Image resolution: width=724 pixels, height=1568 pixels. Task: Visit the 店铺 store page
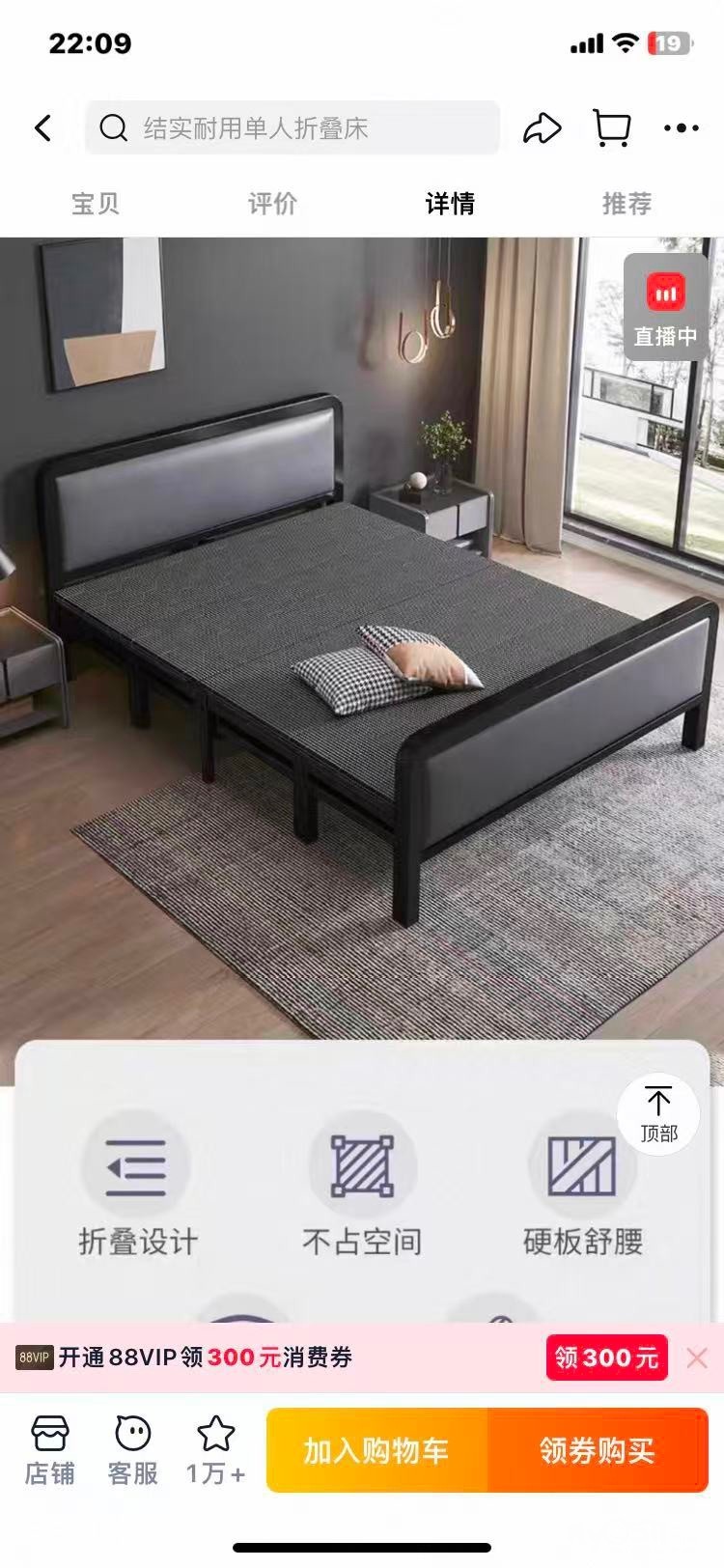[x=49, y=1450]
